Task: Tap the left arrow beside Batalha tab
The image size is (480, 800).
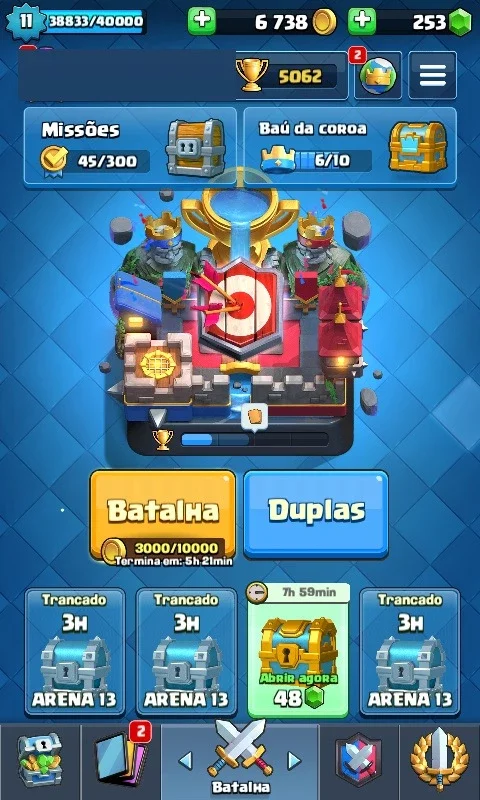Action: [x=185, y=760]
